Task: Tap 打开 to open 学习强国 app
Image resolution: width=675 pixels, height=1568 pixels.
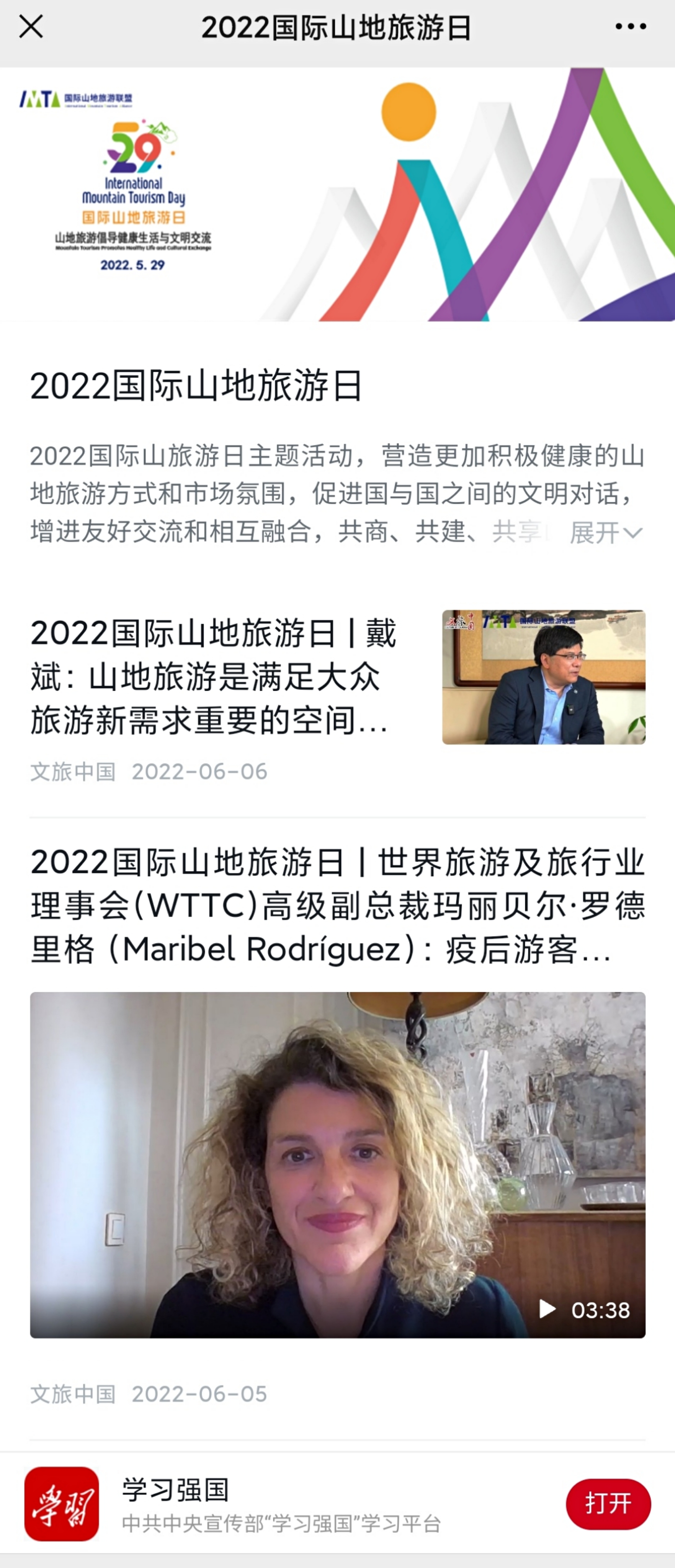Action: pyautogui.click(x=608, y=1504)
